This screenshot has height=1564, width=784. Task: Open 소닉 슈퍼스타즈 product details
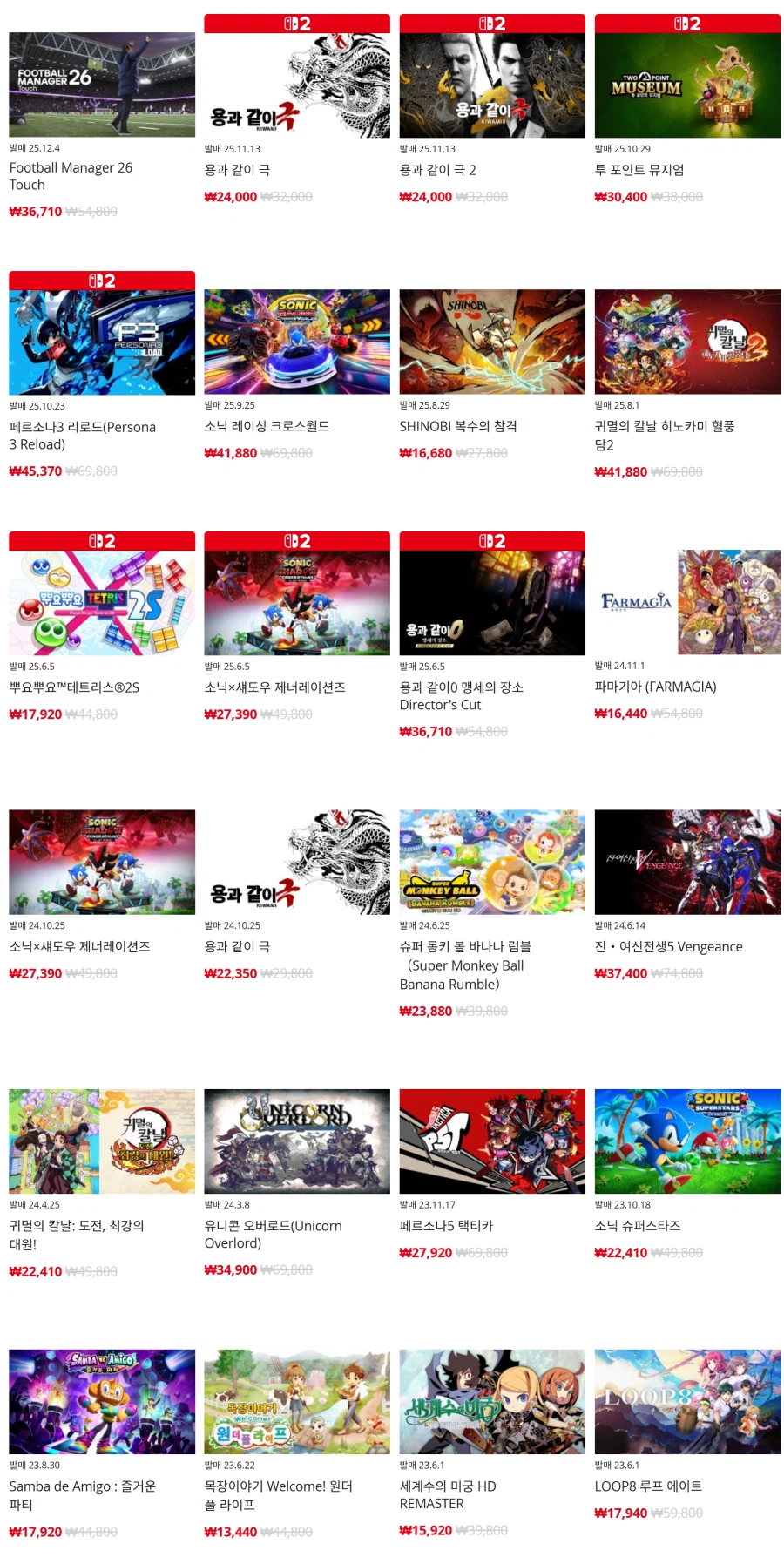(687, 1141)
